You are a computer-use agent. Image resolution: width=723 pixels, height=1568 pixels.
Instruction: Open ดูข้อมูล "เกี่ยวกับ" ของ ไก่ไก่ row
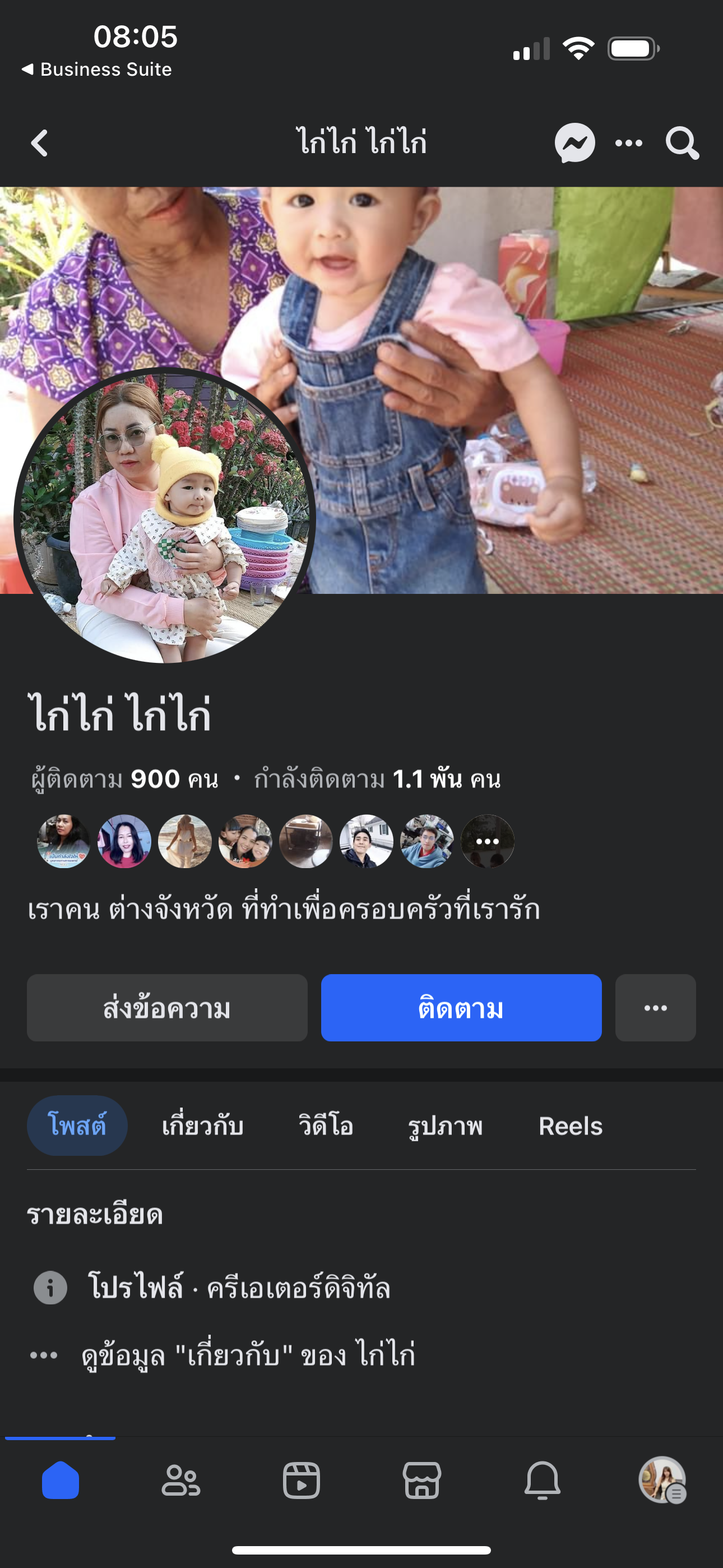[x=248, y=1355]
